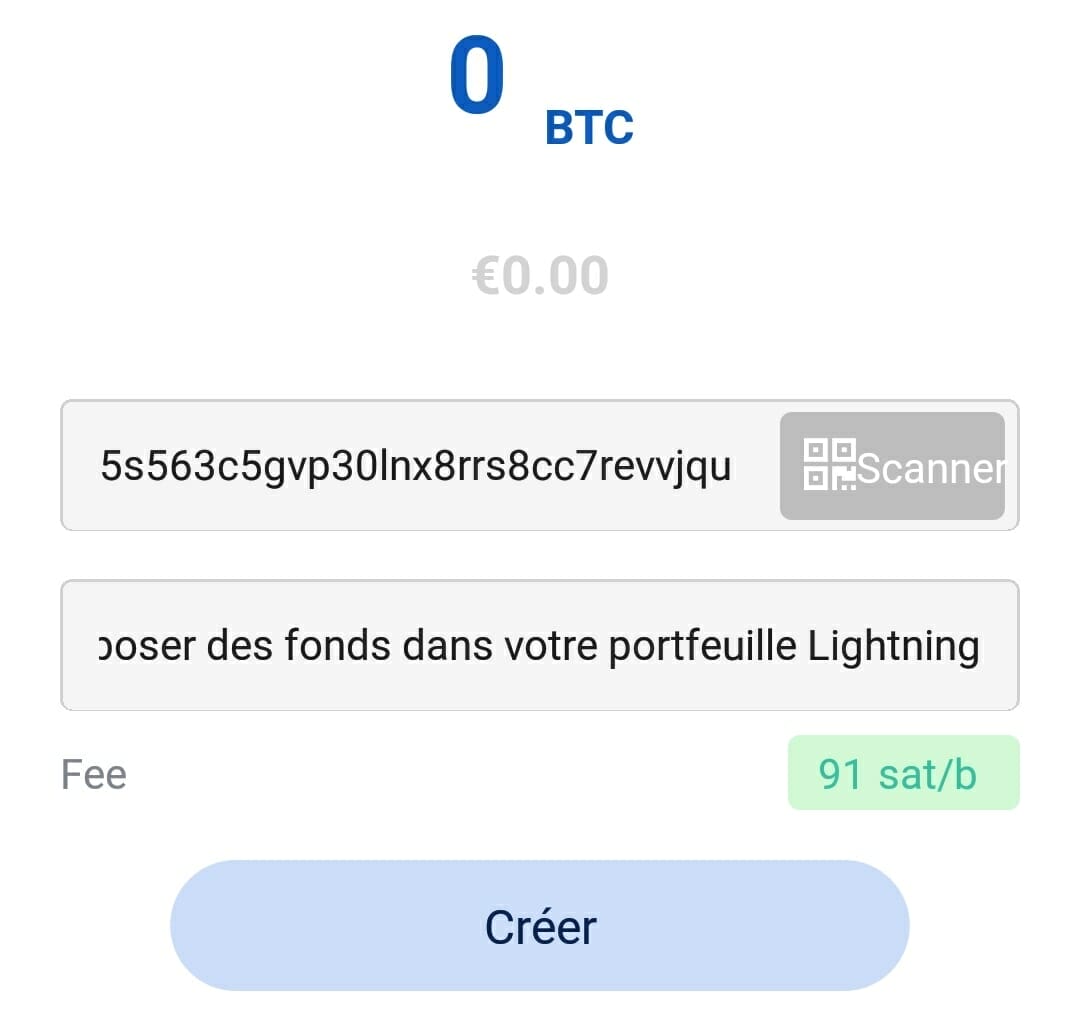Screen dimensions: 1080x1025
Task: Tap the Scanner QR code button
Action: [891, 466]
